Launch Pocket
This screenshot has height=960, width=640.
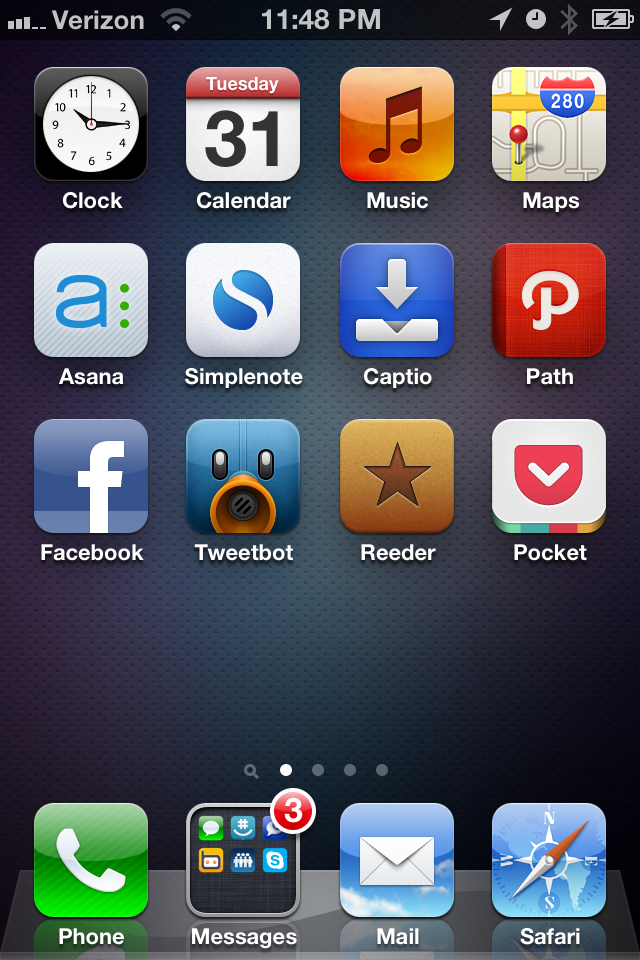[549, 476]
